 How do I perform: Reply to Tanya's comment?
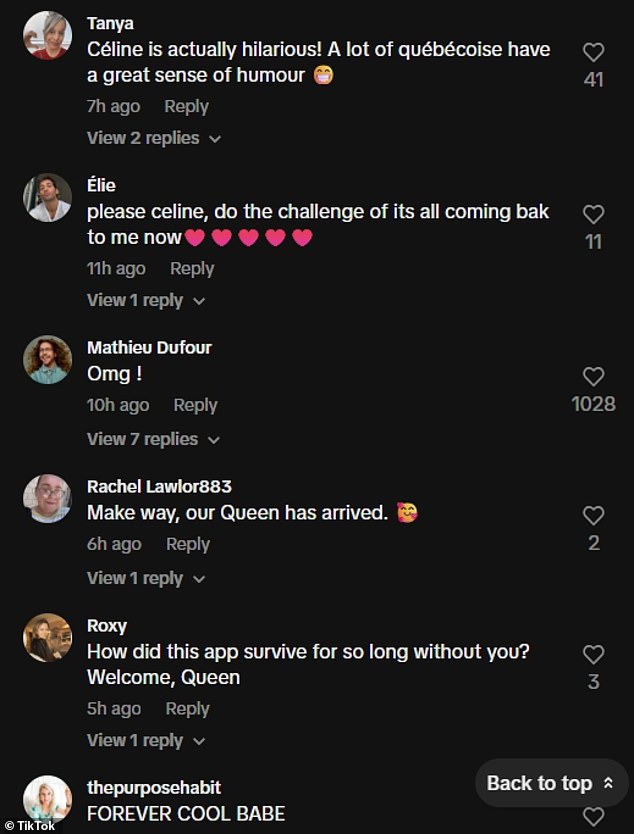(x=186, y=106)
